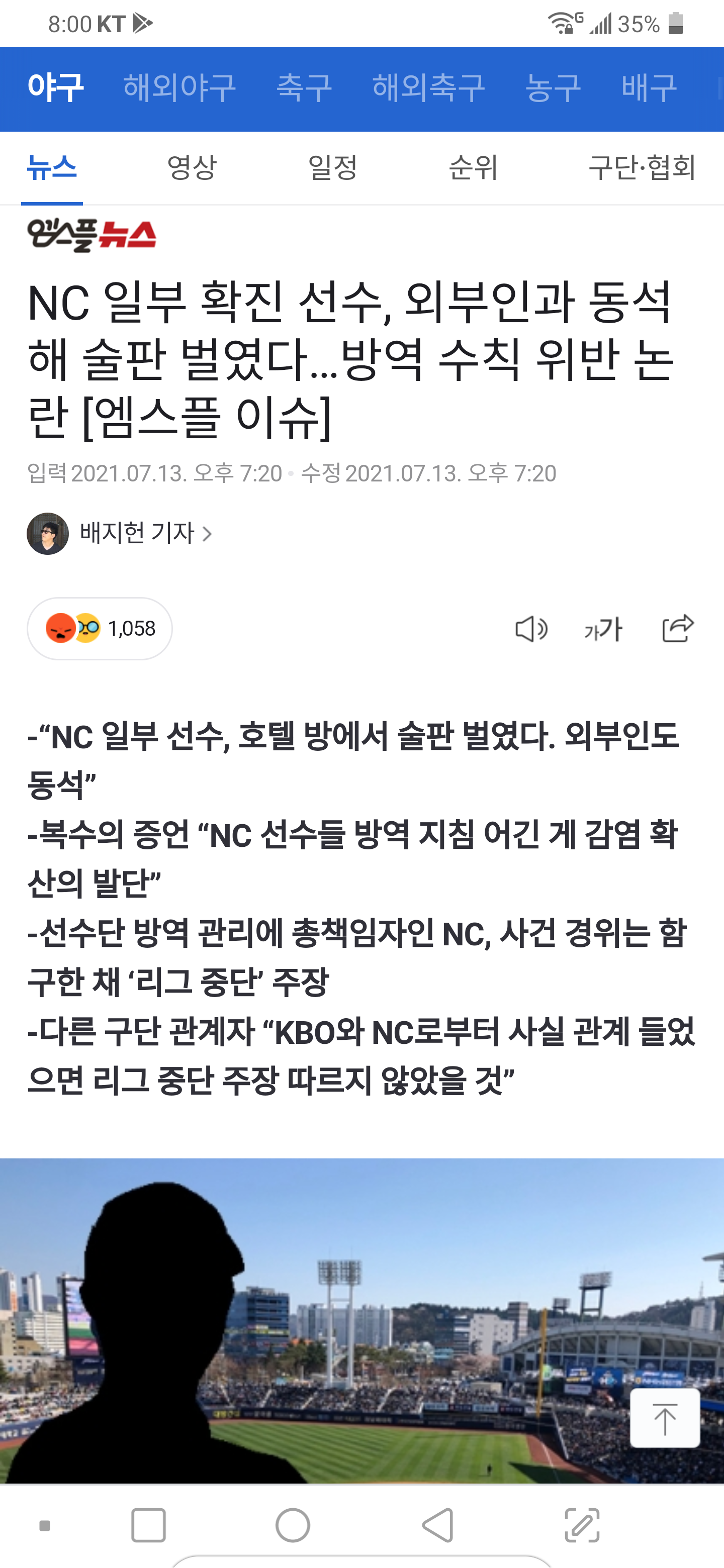Open reporter 배지헌 기자's profile
Screen dimensions: 724x1568
137,534
